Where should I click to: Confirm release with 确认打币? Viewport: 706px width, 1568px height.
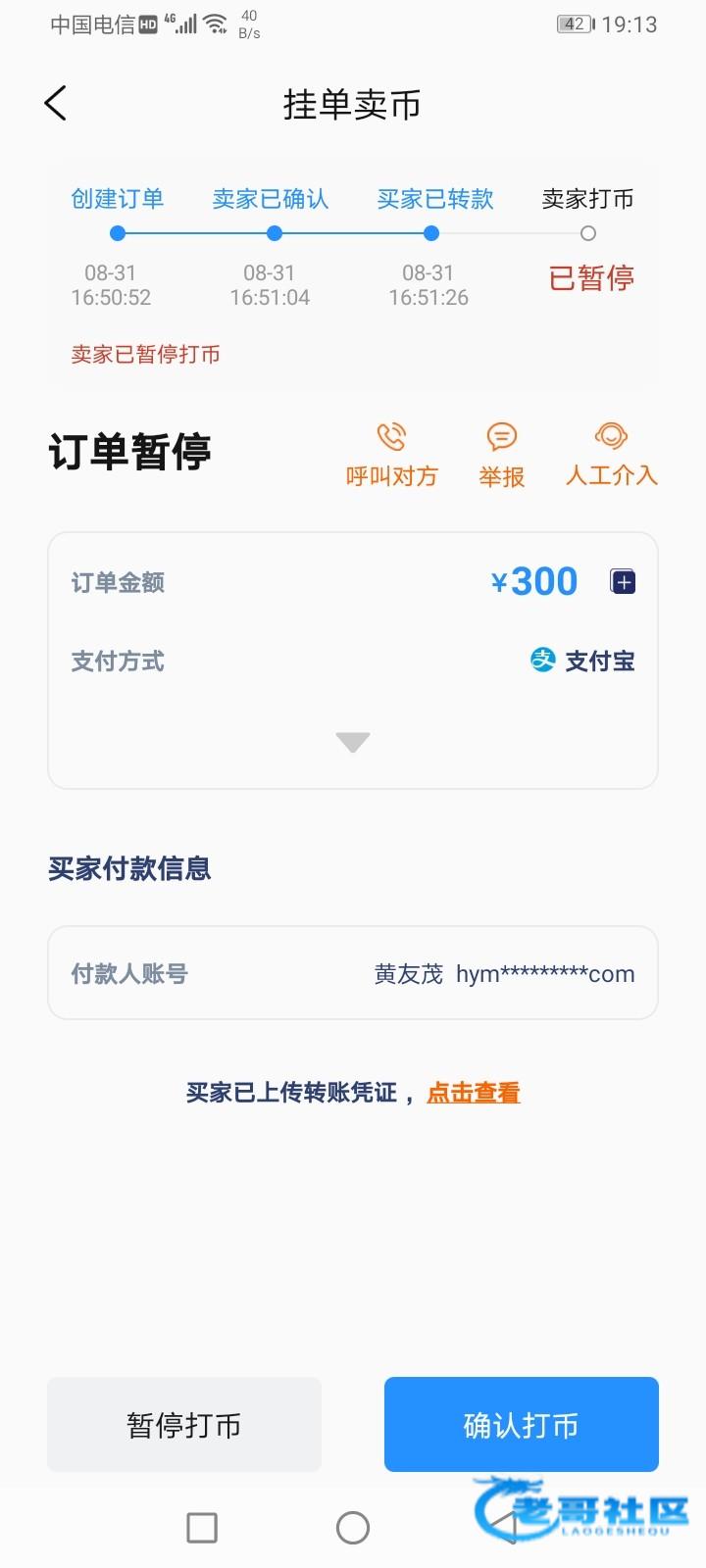coord(521,1424)
